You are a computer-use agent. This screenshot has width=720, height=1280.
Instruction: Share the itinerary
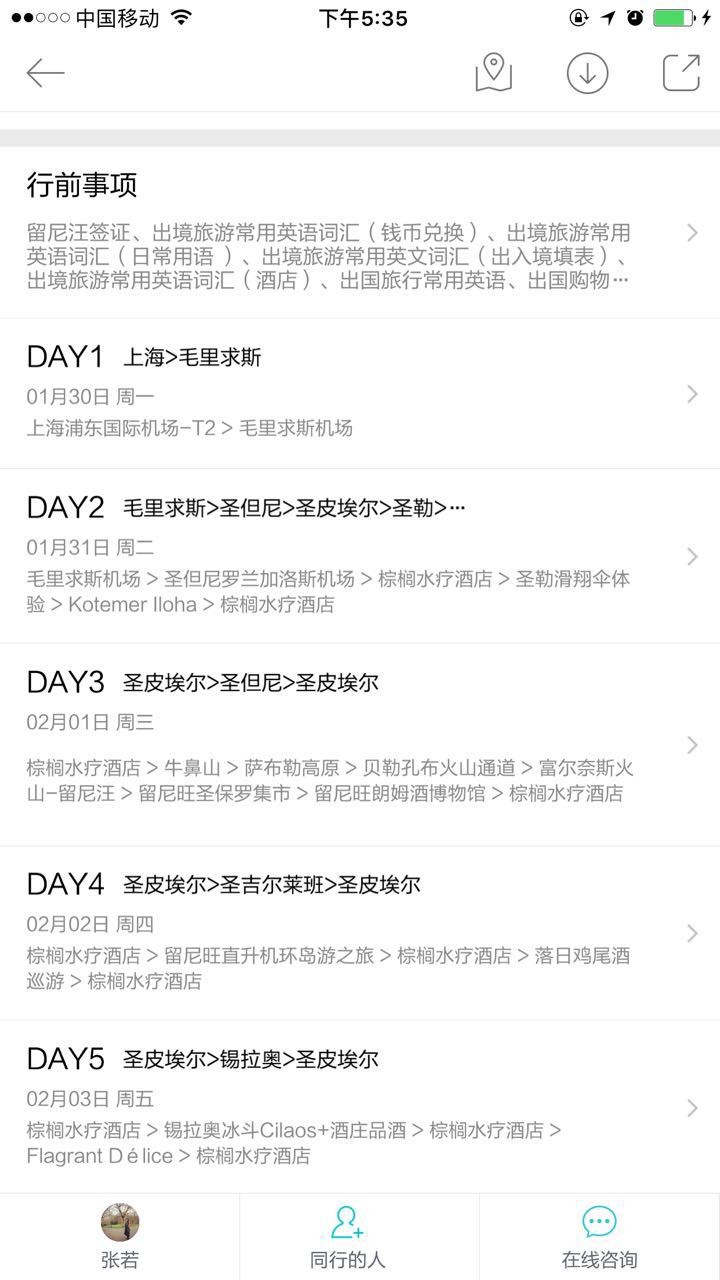point(681,73)
